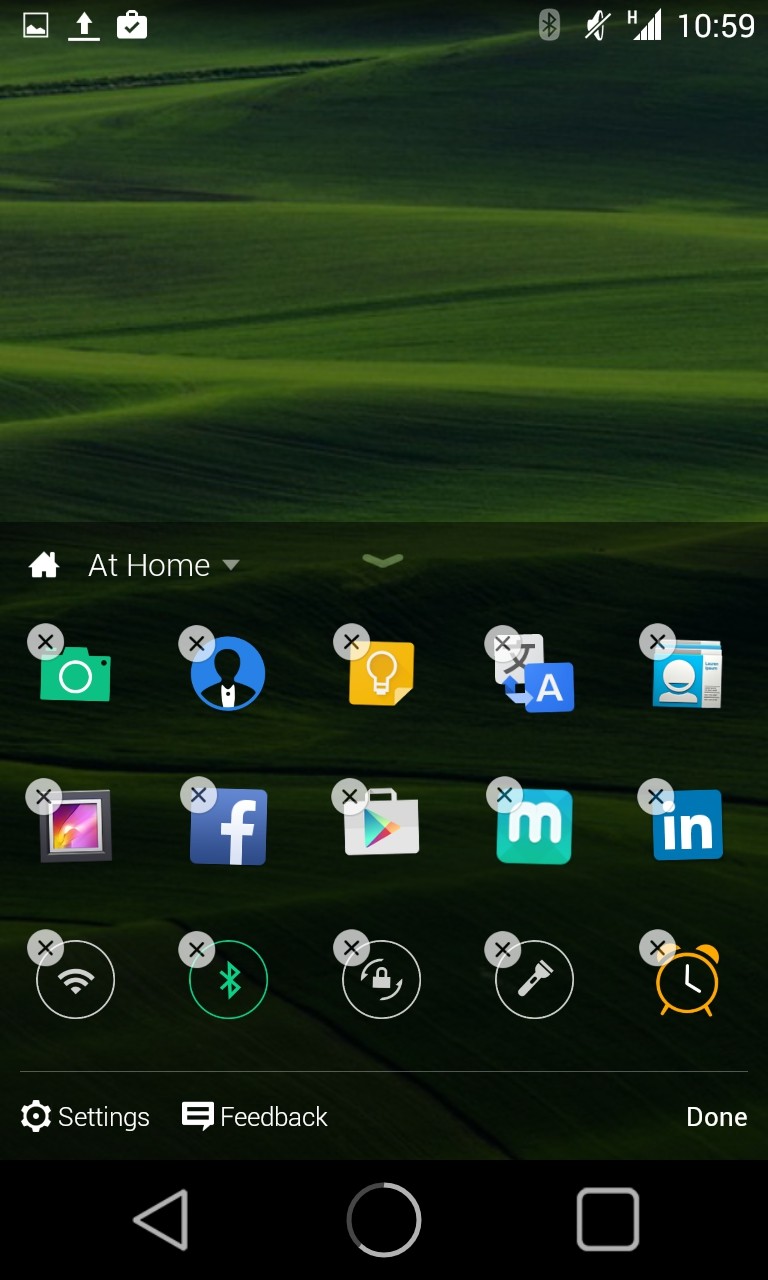This screenshot has width=768, height=1280.
Task: Toggle the Bluetooth shortcut
Action: coord(229,981)
